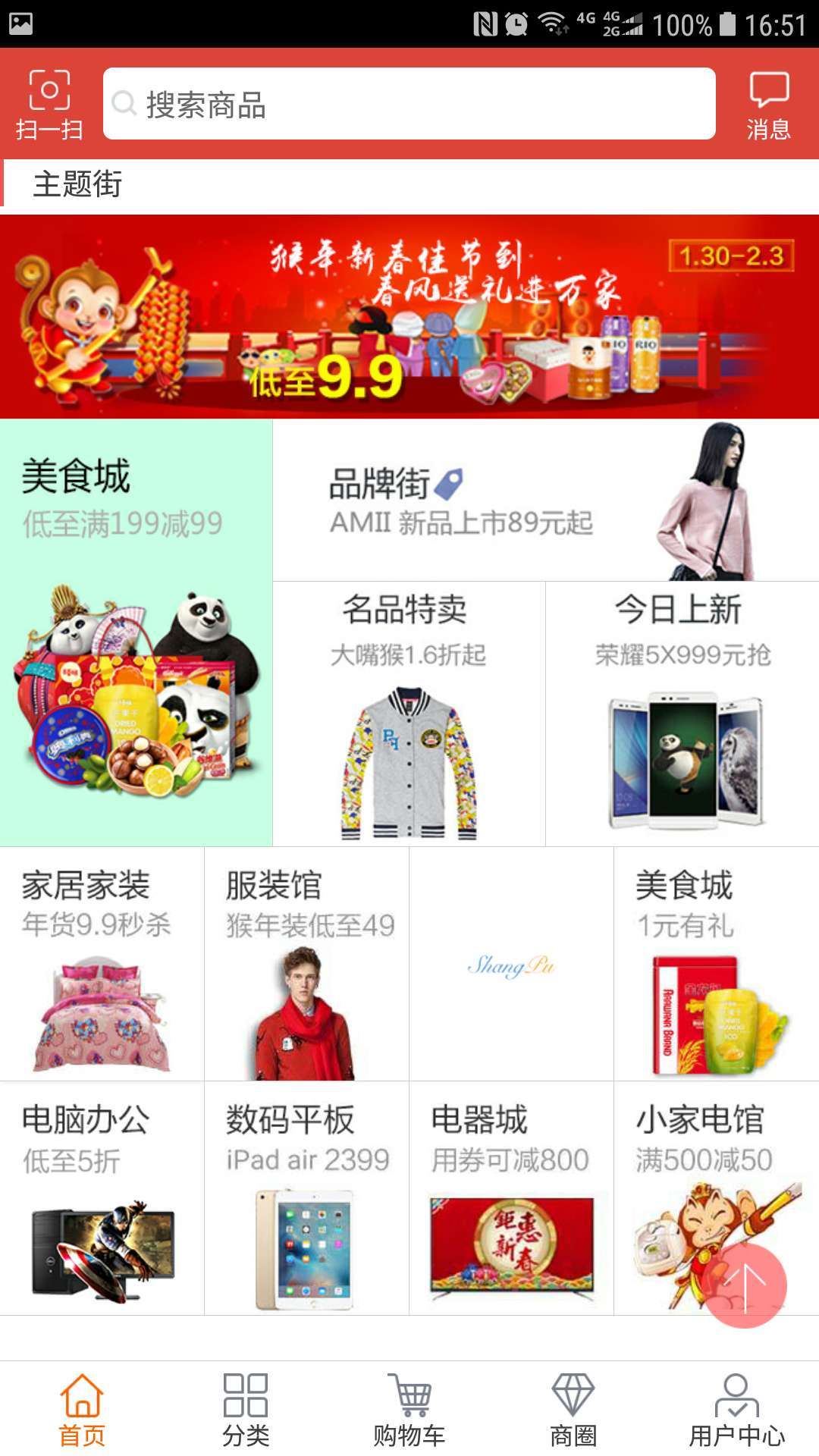Screen dimensions: 819x1456
Task: Open 家居家装 category
Action: [102, 964]
